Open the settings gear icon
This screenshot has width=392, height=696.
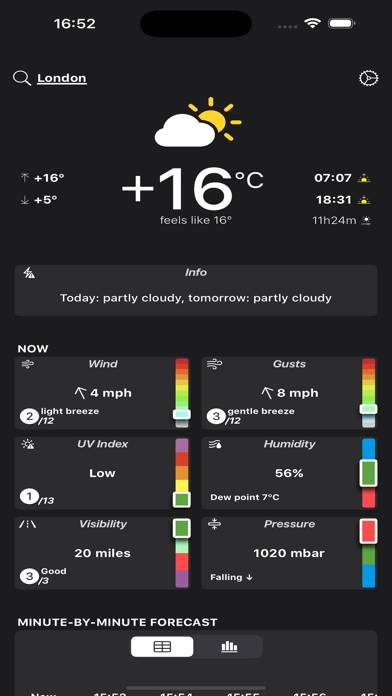tap(368, 79)
